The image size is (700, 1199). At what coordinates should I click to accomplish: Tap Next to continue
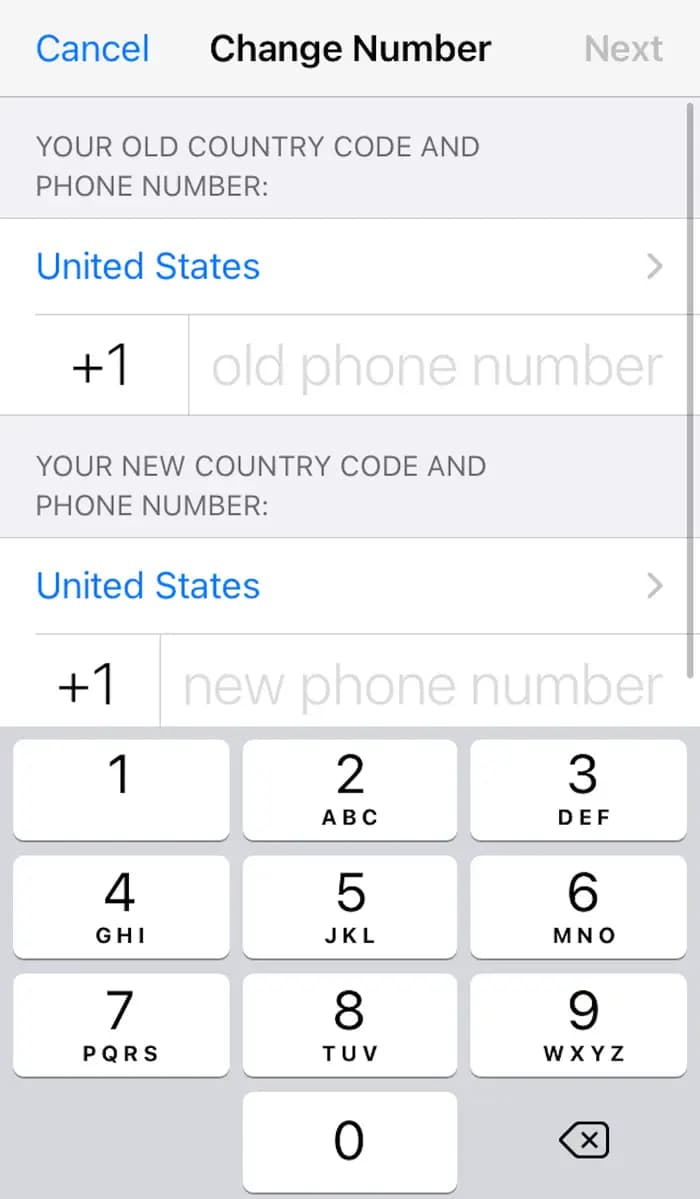coord(623,49)
